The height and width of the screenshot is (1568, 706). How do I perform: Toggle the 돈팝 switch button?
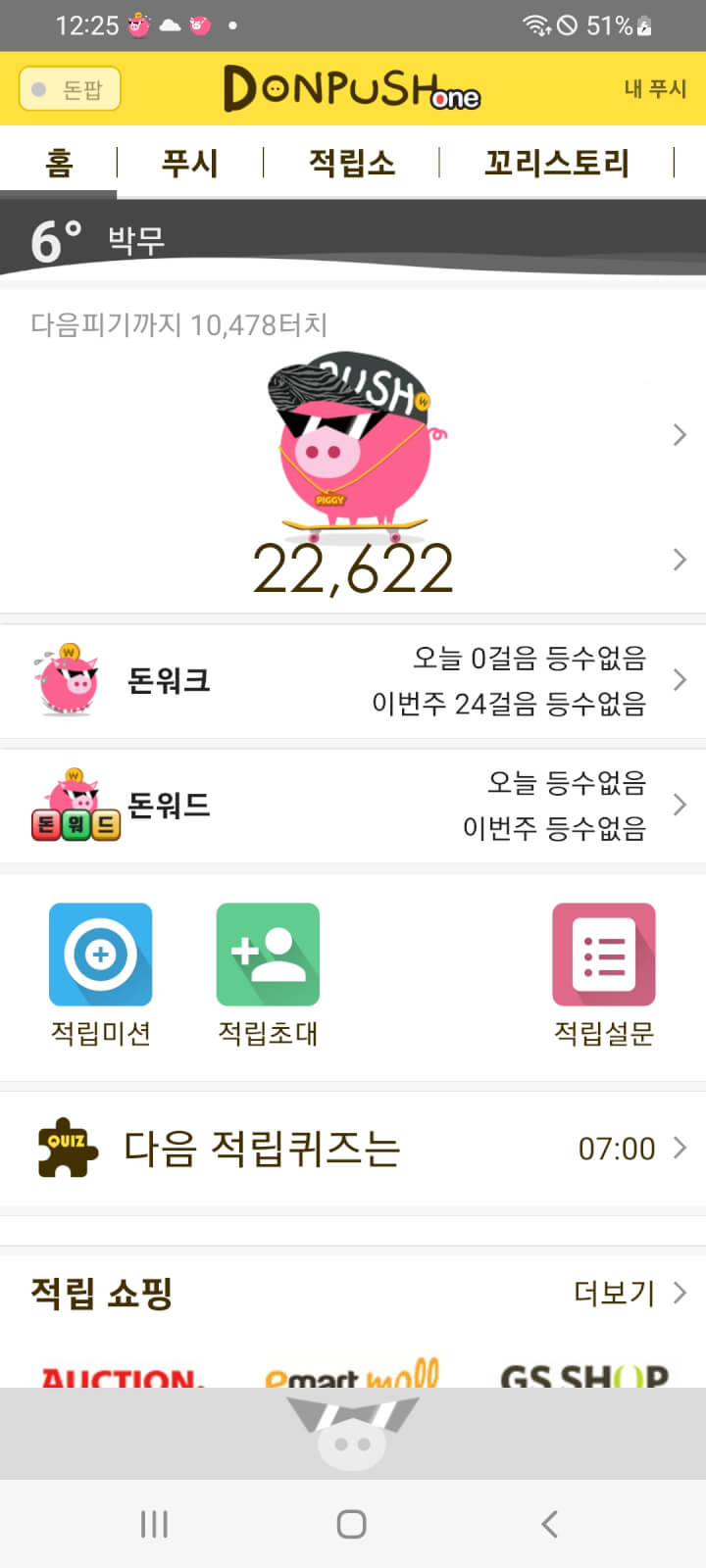tap(70, 89)
